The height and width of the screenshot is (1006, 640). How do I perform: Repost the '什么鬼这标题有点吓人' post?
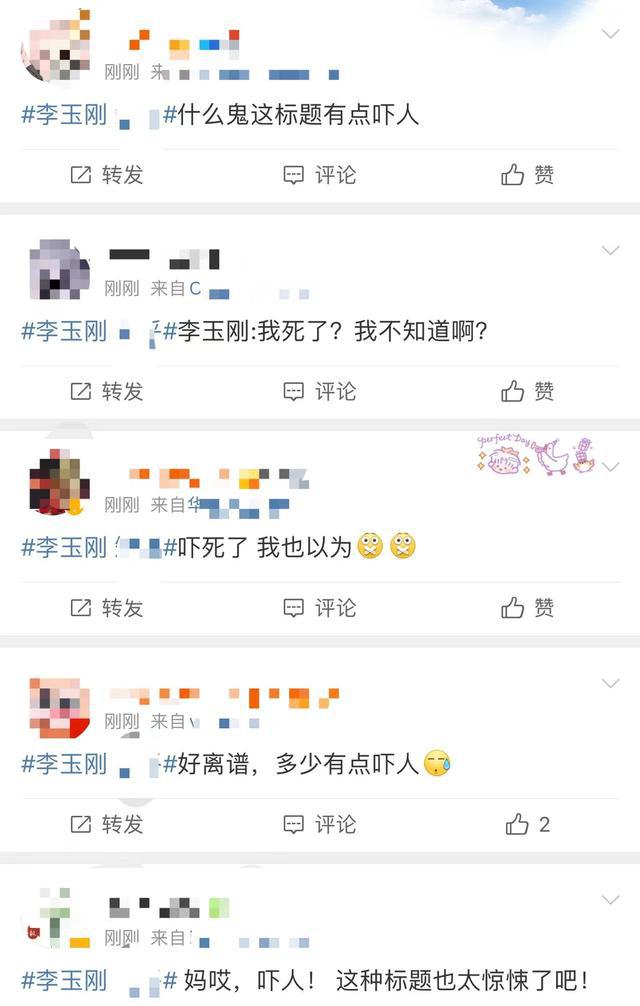click(x=107, y=175)
